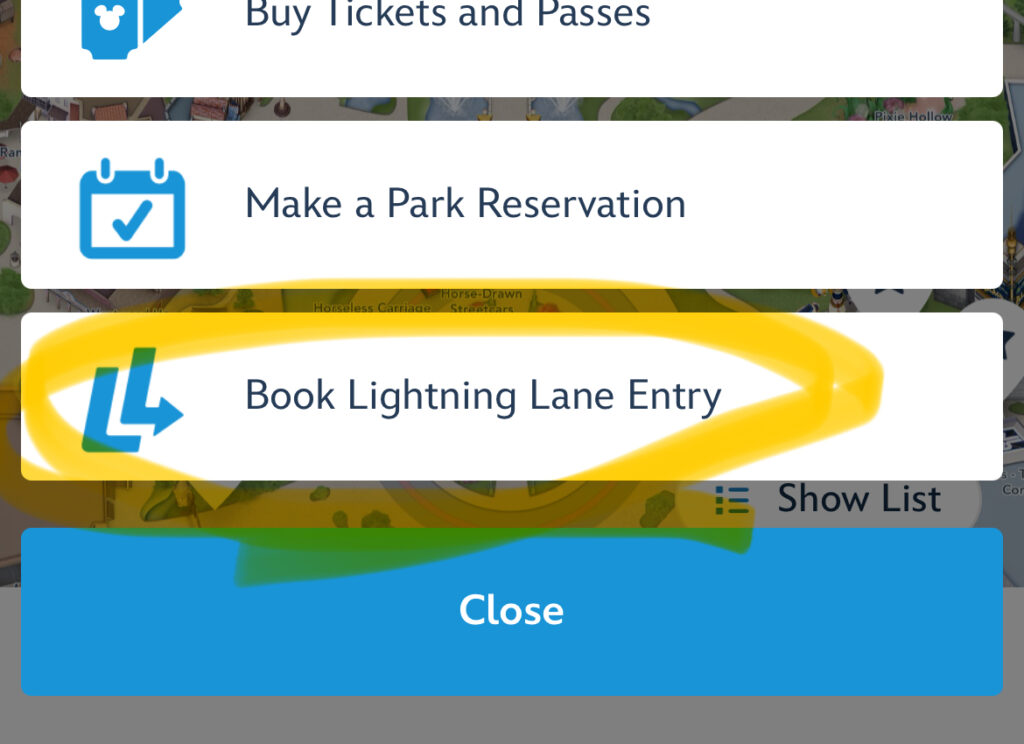The height and width of the screenshot is (744, 1024).
Task: Open Buy Tickets and Passes
Action: coord(448,20)
